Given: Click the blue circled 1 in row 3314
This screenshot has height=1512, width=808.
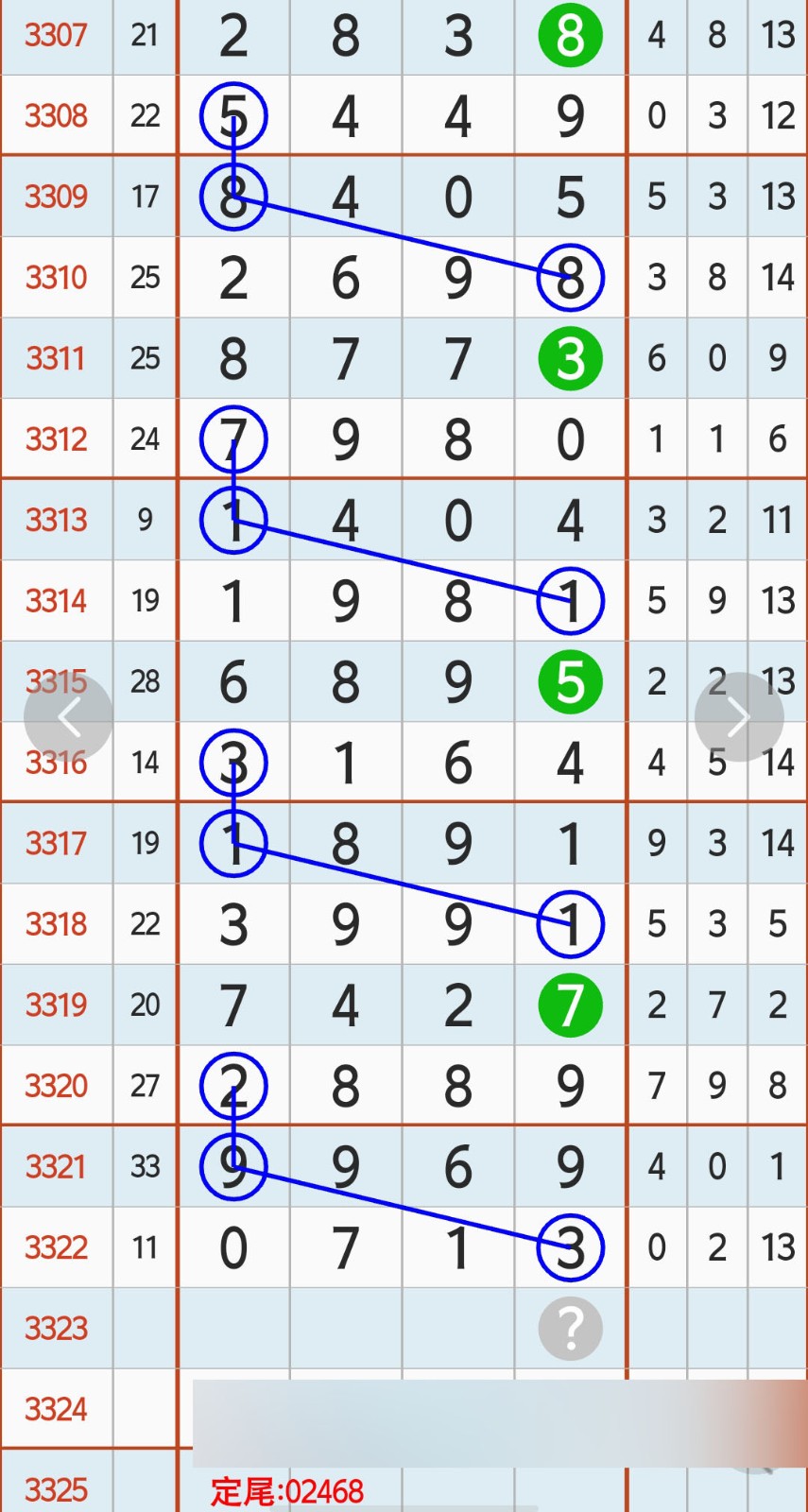Looking at the screenshot, I should 570,600.
